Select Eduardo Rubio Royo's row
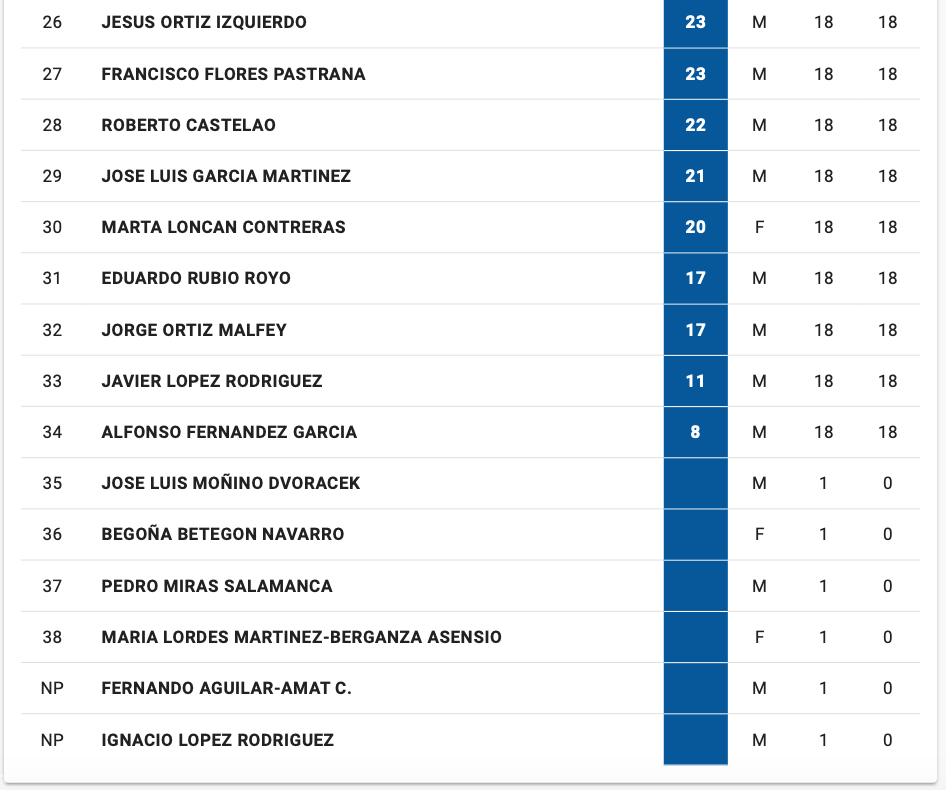Image resolution: width=946 pixels, height=790 pixels. tap(196, 278)
